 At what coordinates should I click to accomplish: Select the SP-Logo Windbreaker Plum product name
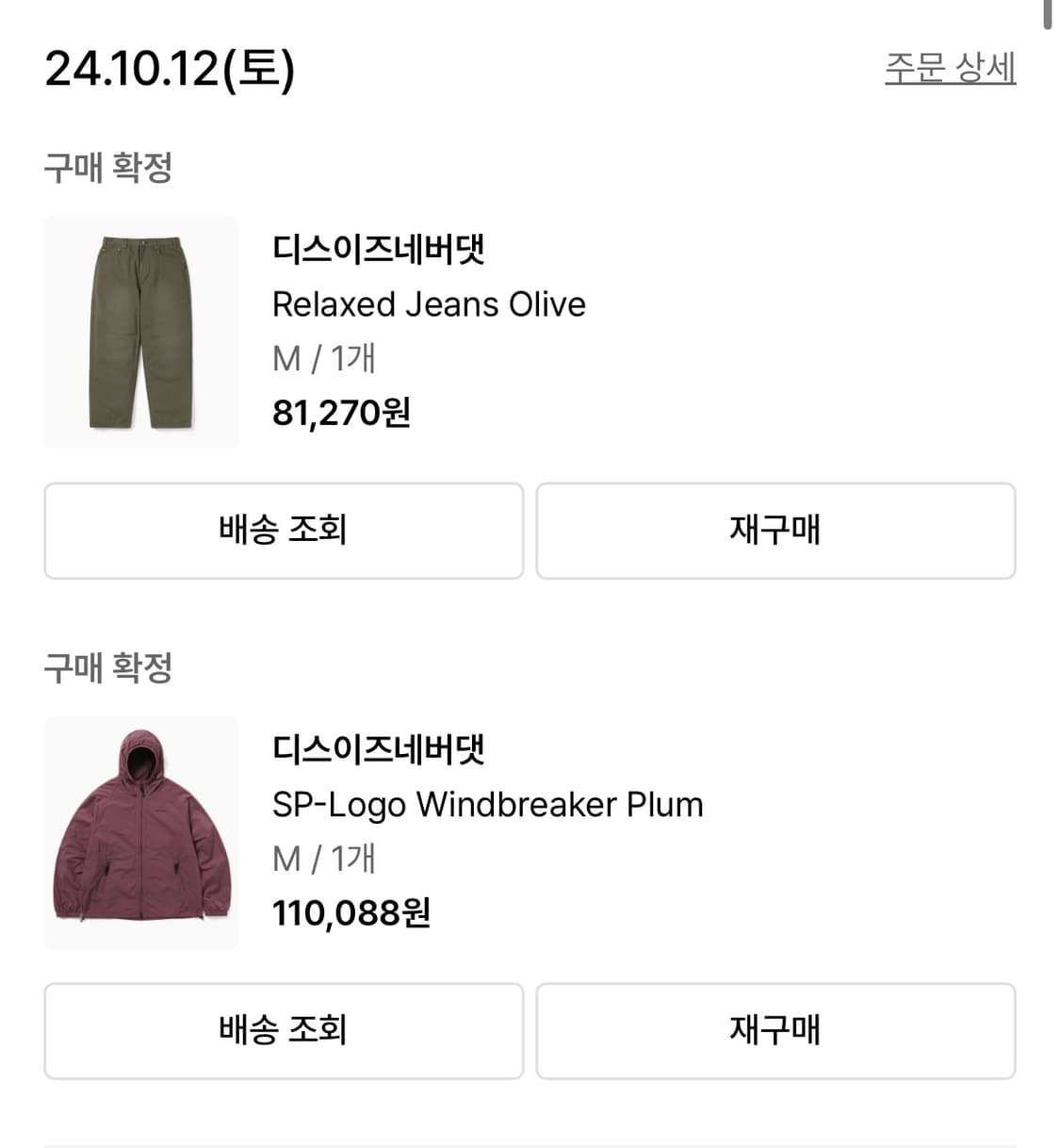coord(487,804)
